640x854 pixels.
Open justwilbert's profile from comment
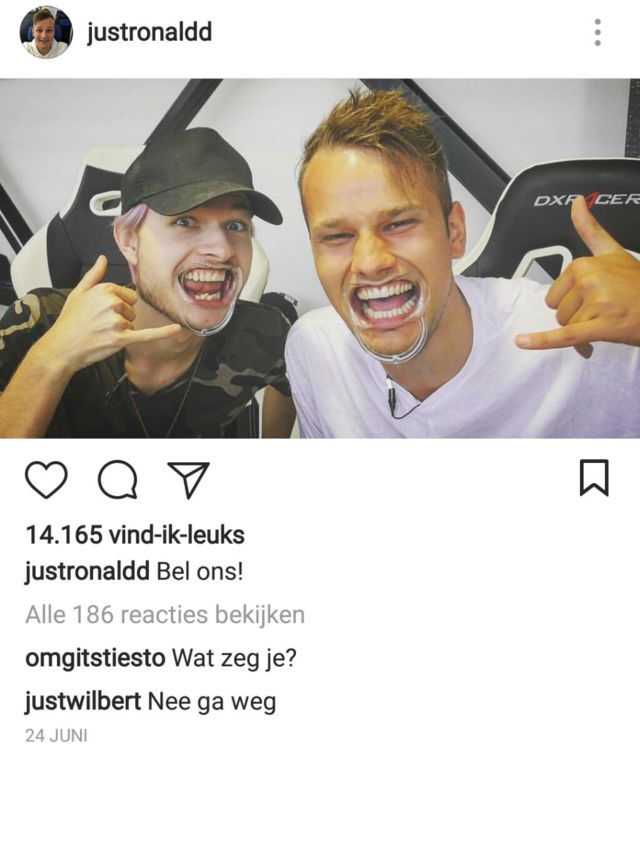82,701
